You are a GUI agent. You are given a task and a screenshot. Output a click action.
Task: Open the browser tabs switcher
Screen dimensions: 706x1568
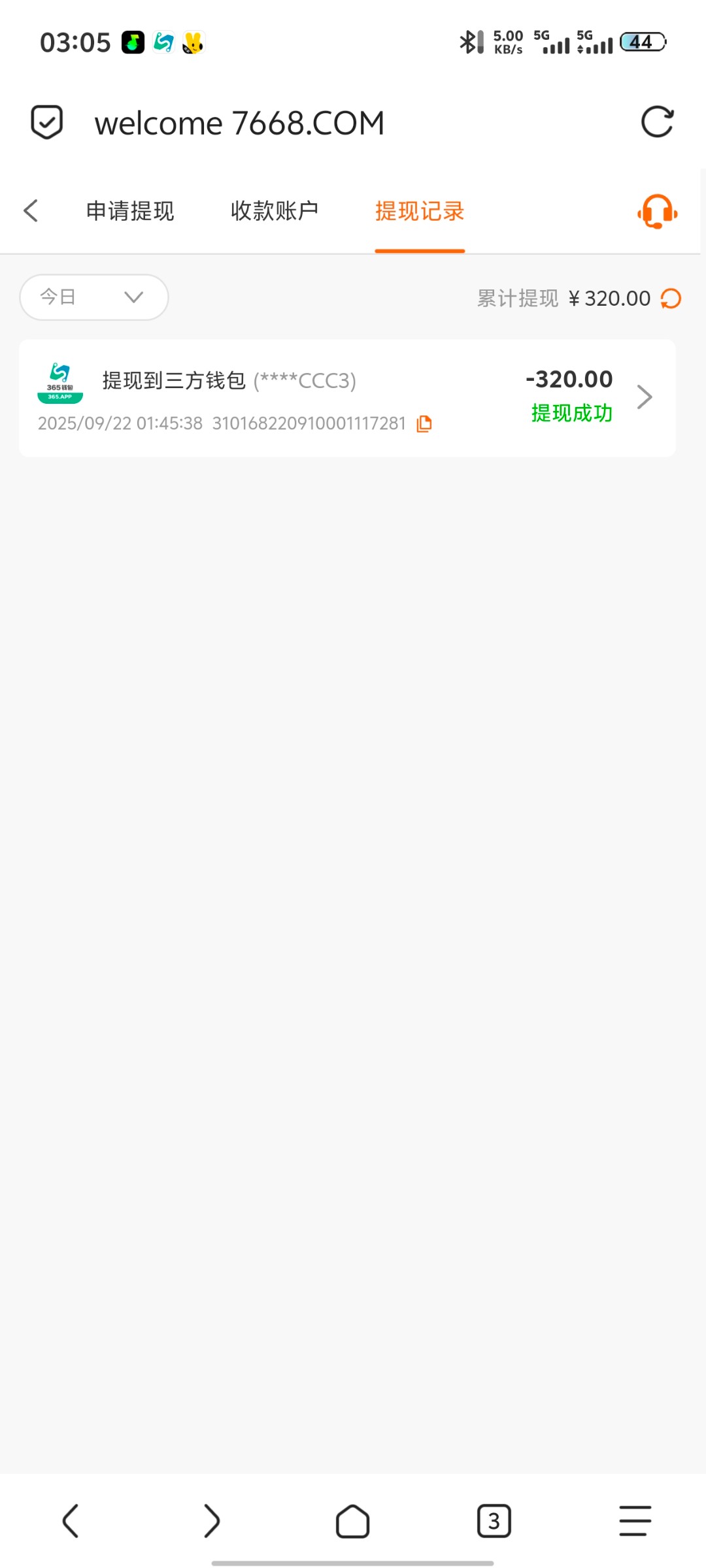pyautogui.click(x=494, y=1521)
